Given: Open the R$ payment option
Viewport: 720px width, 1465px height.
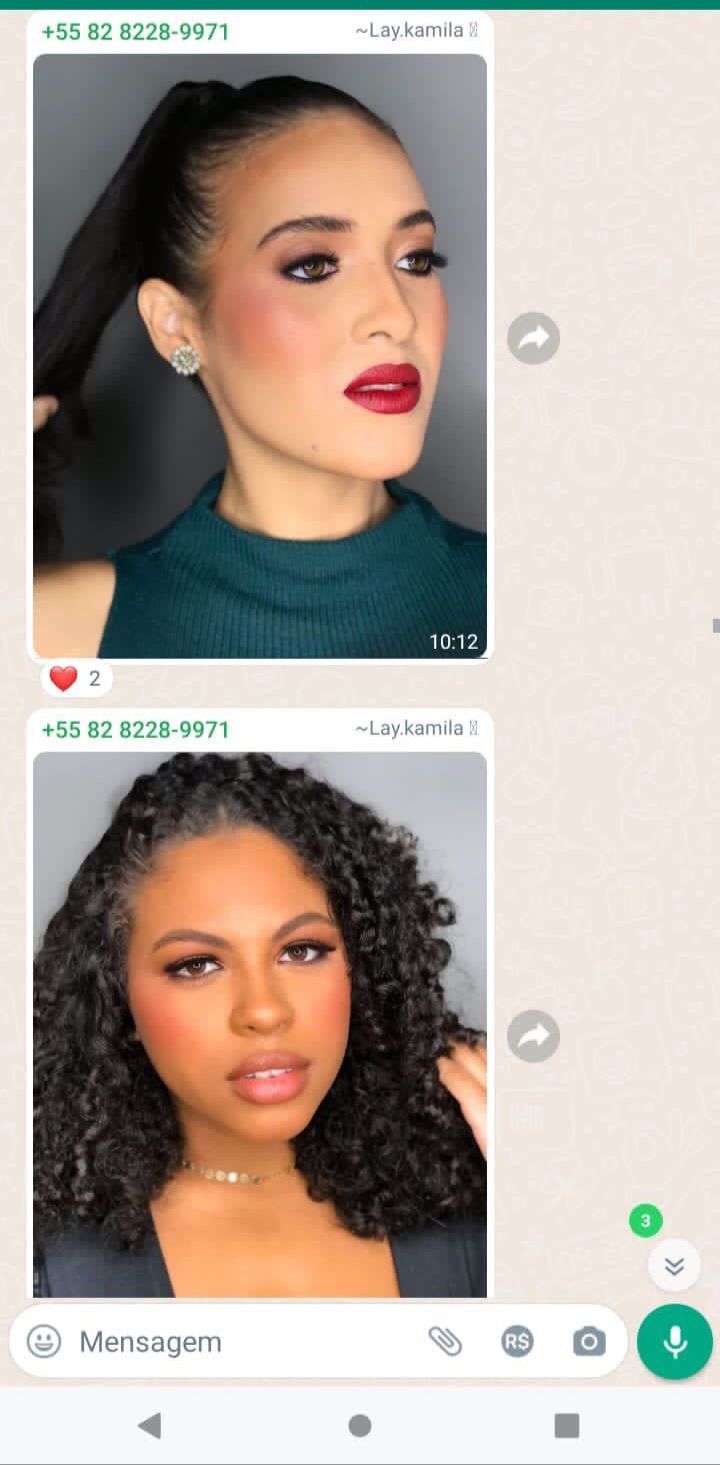Looking at the screenshot, I should pos(517,1341).
